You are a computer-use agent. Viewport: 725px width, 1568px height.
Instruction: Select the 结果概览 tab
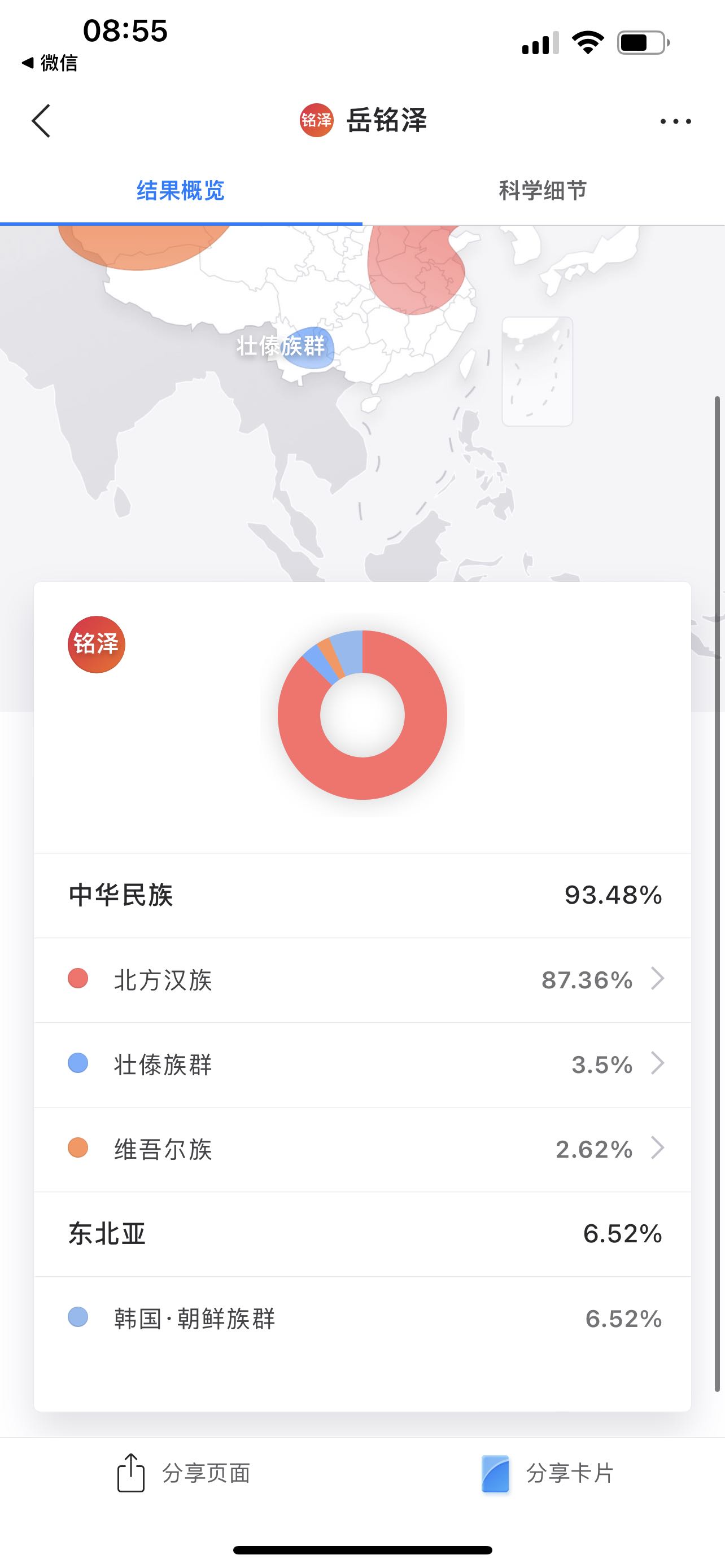click(181, 191)
